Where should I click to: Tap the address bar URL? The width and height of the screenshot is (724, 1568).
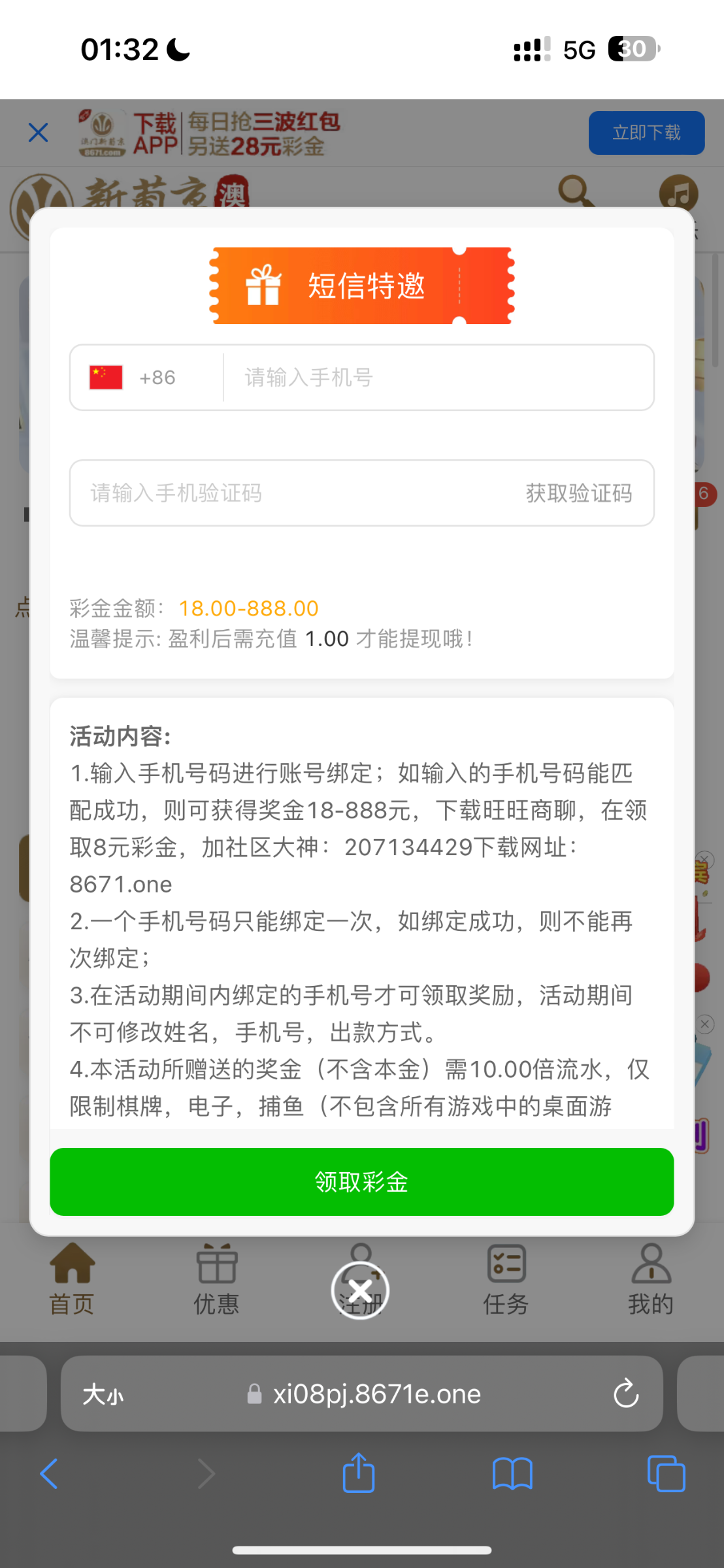pyautogui.click(x=376, y=1394)
